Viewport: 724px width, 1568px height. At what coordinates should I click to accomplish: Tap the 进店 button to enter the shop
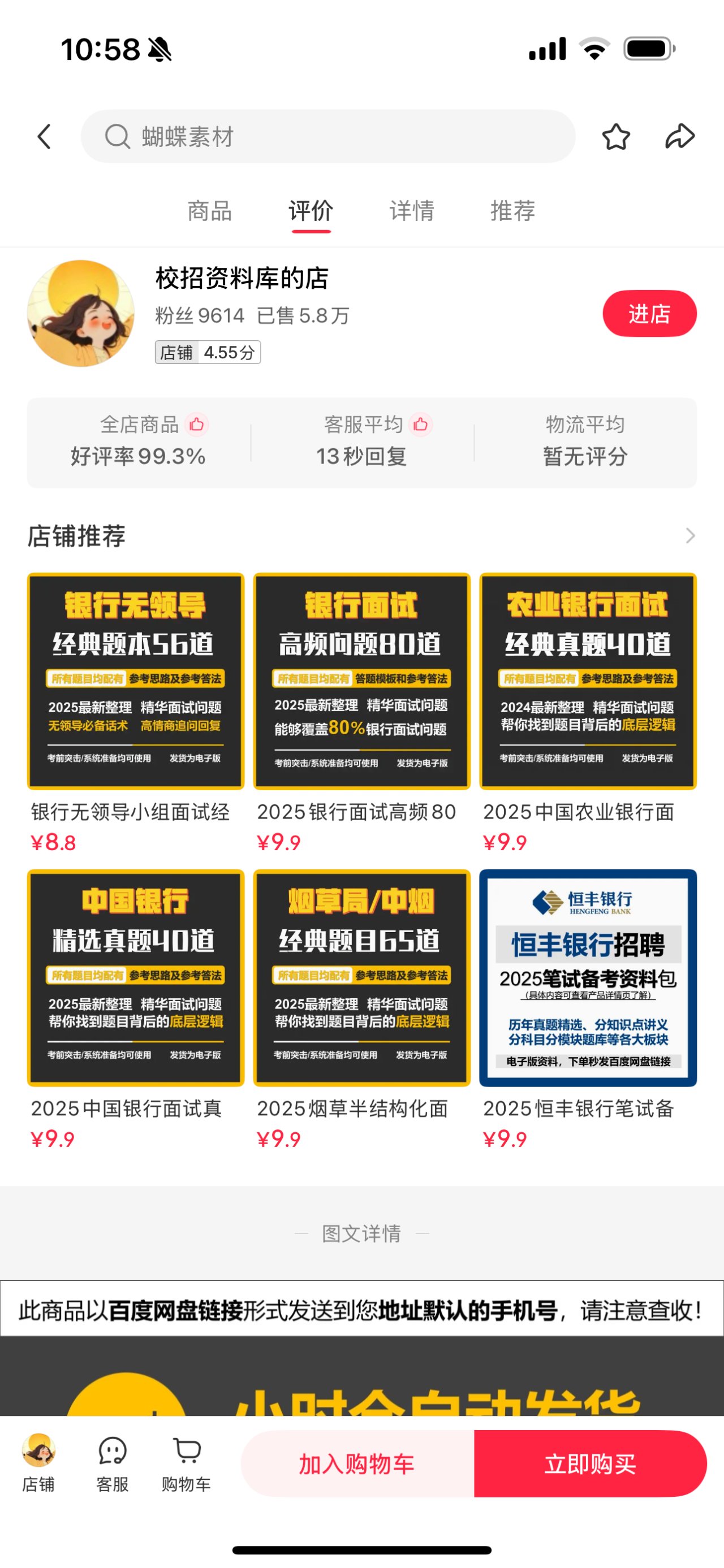pos(649,314)
